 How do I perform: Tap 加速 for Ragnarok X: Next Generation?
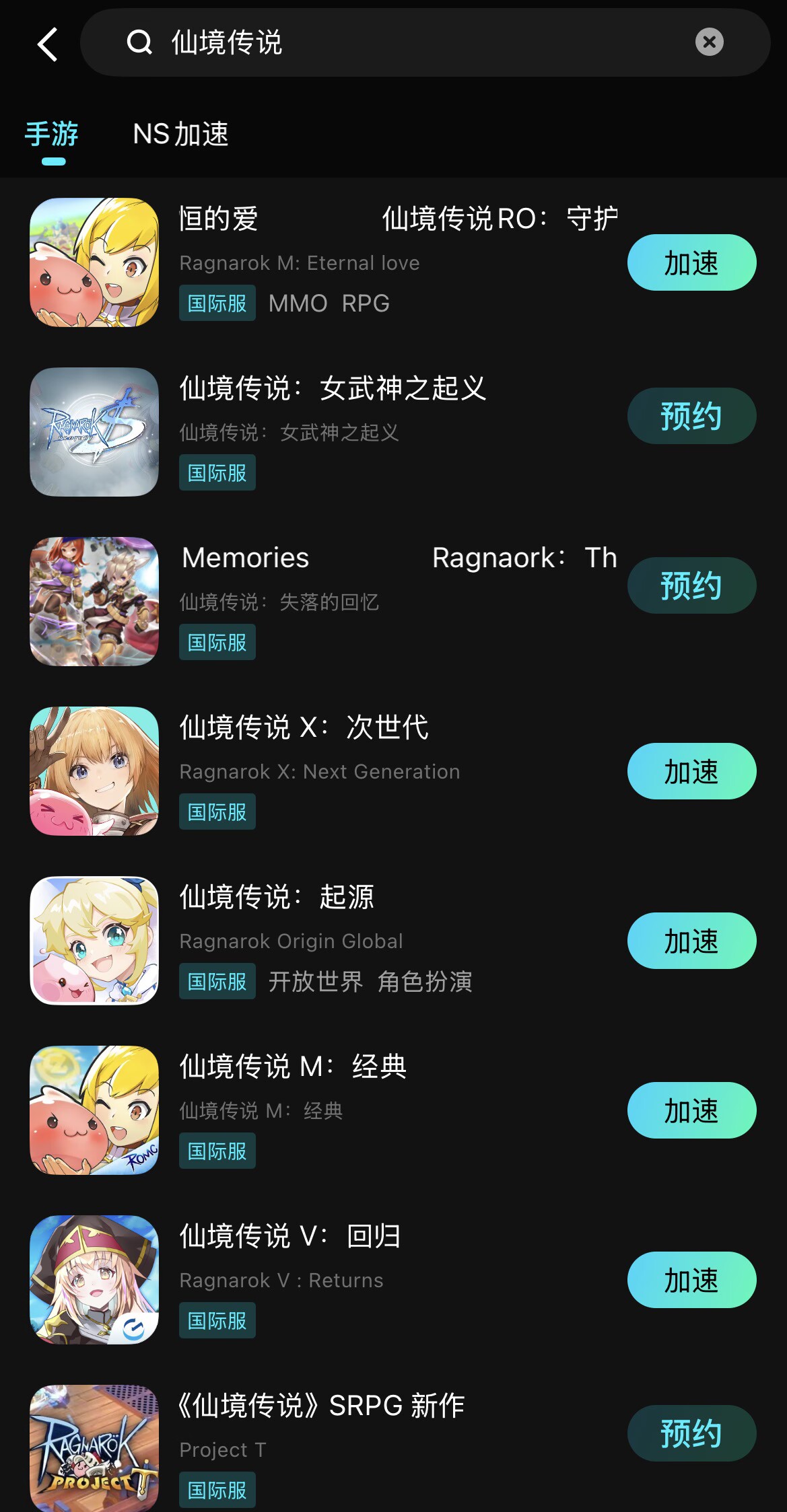[691, 771]
